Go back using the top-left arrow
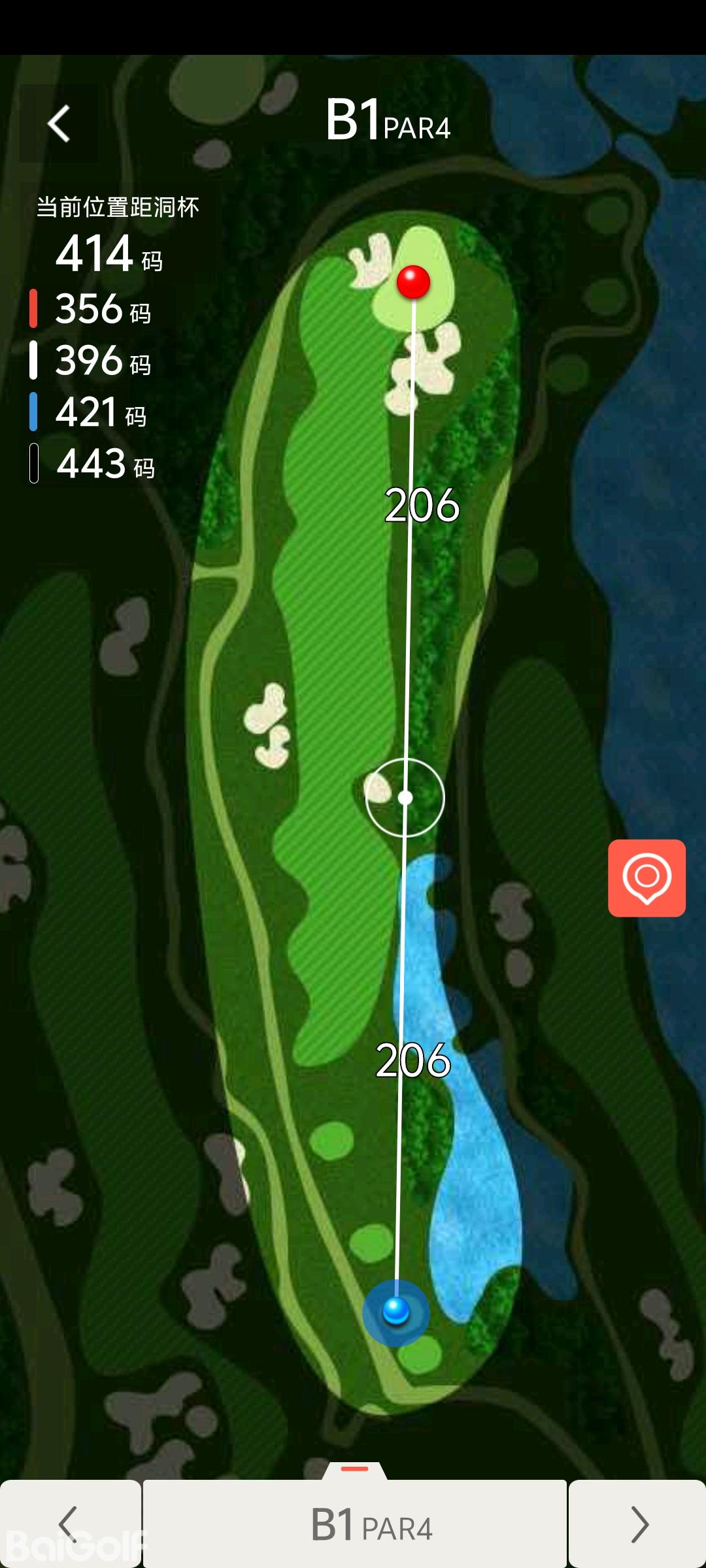Viewport: 706px width, 1568px height. (x=59, y=123)
